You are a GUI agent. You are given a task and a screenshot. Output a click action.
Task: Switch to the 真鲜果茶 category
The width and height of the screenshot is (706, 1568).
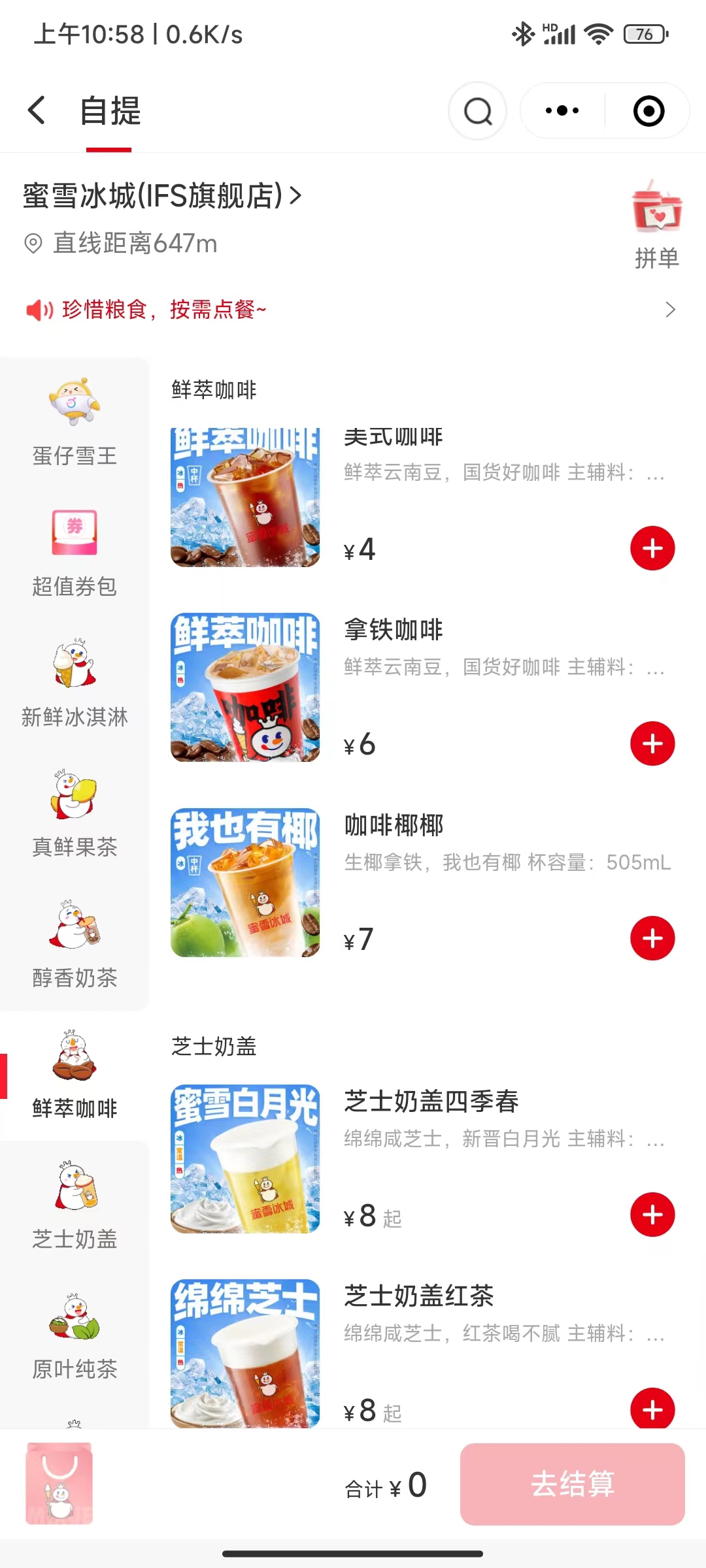pyautogui.click(x=75, y=814)
